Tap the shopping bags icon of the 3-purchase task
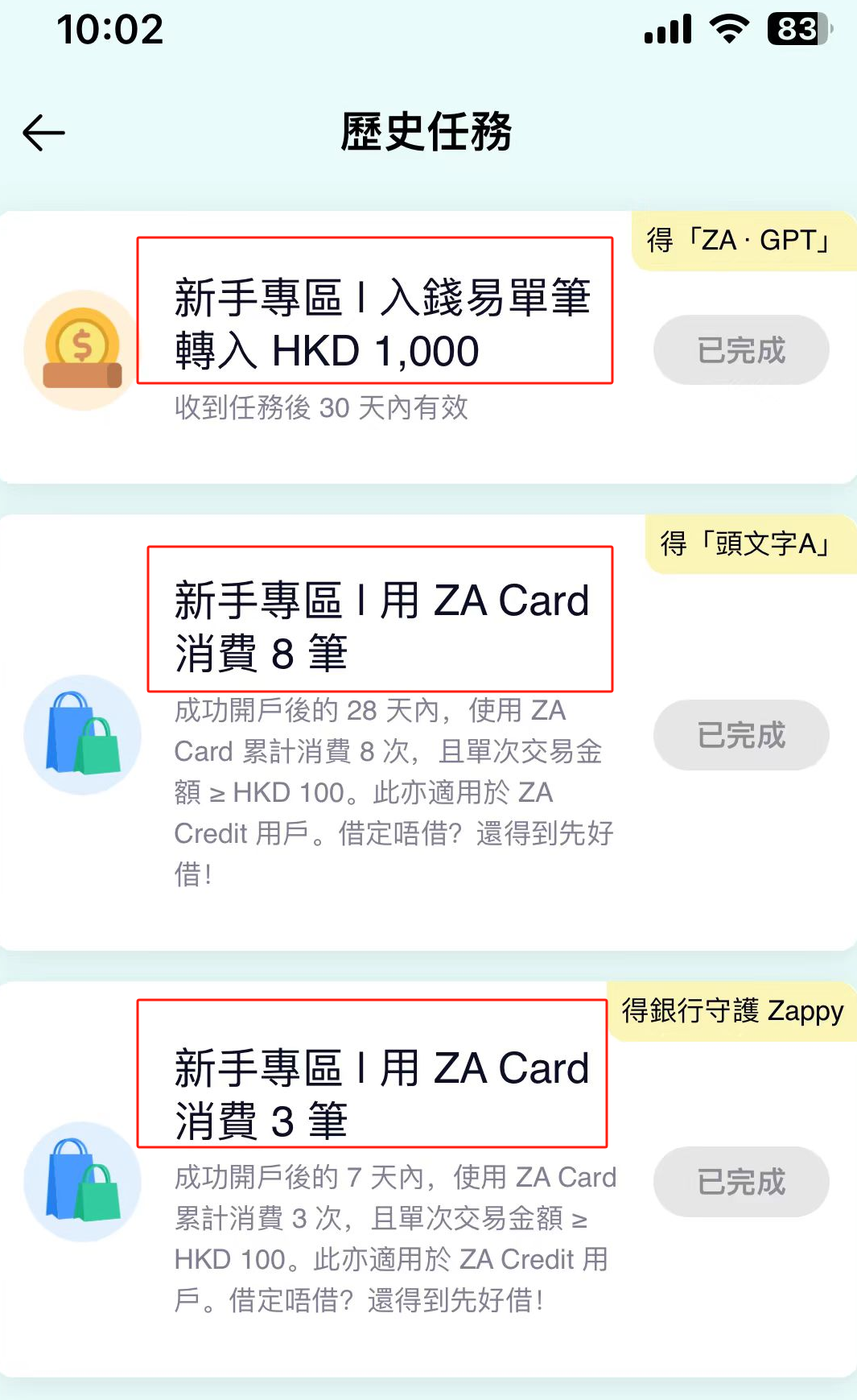This screenshot has height=1400, width=857. [81, 1182]
